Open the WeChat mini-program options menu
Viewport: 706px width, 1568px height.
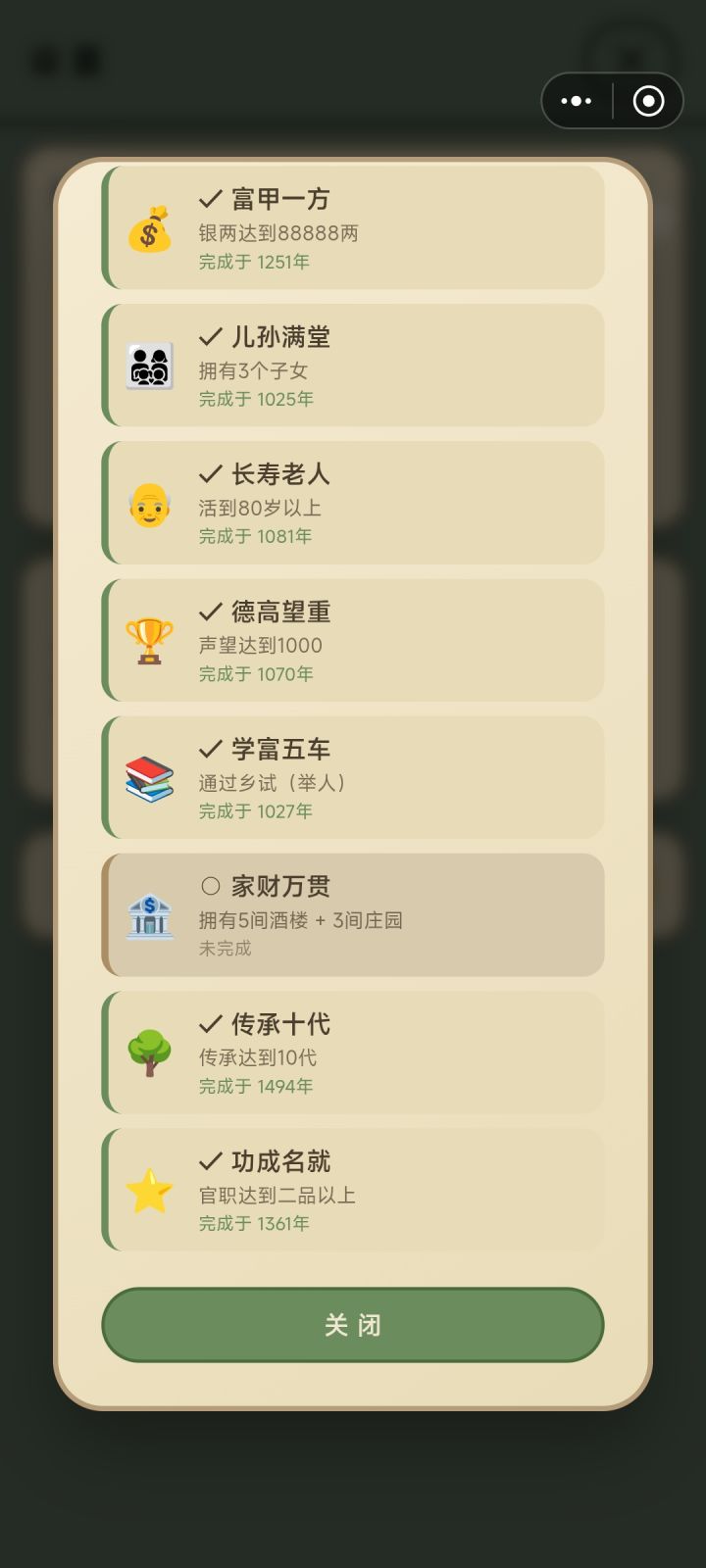pos(574,101)
